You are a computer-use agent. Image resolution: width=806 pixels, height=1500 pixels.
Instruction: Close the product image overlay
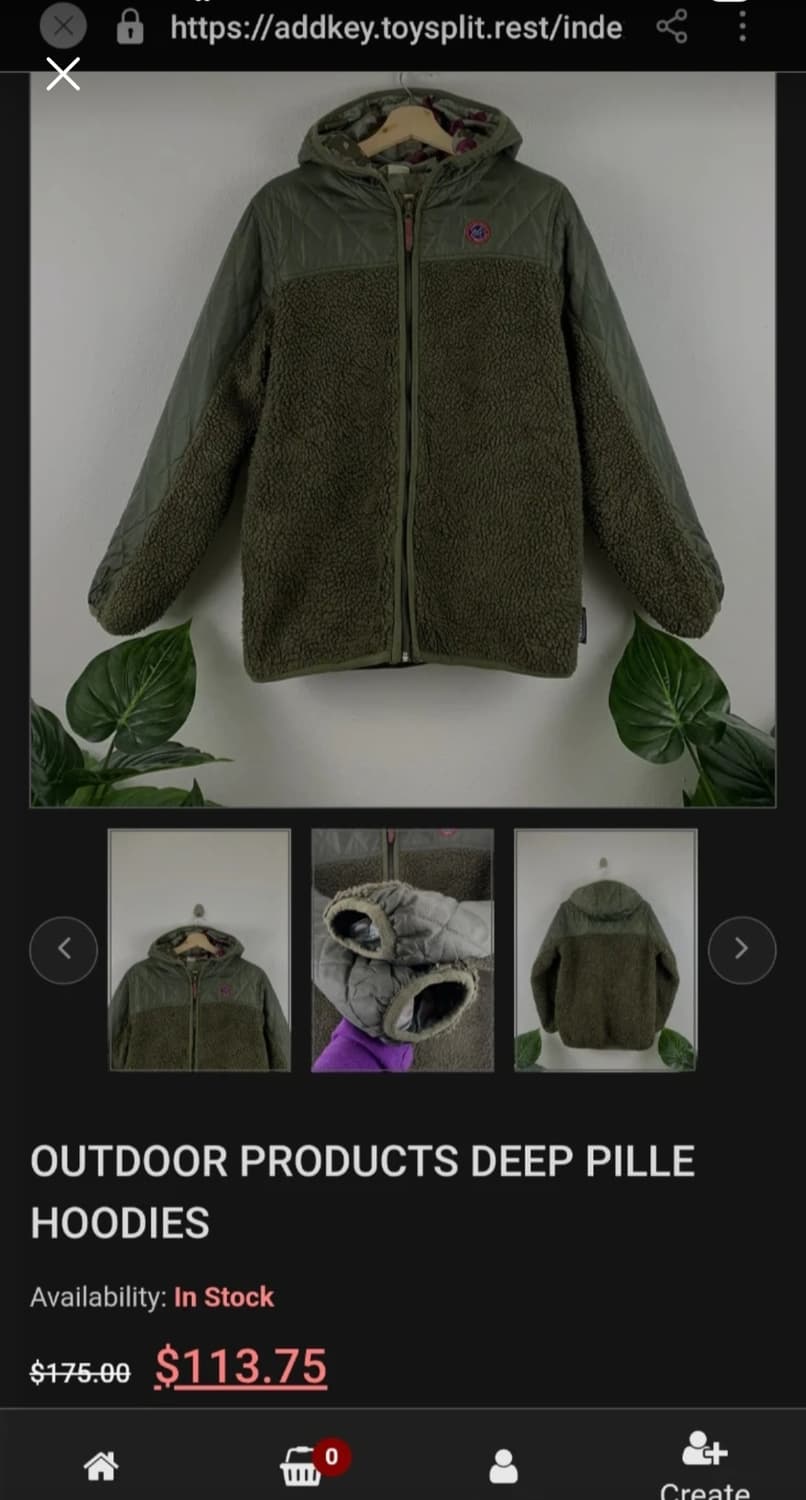[63, 73]
